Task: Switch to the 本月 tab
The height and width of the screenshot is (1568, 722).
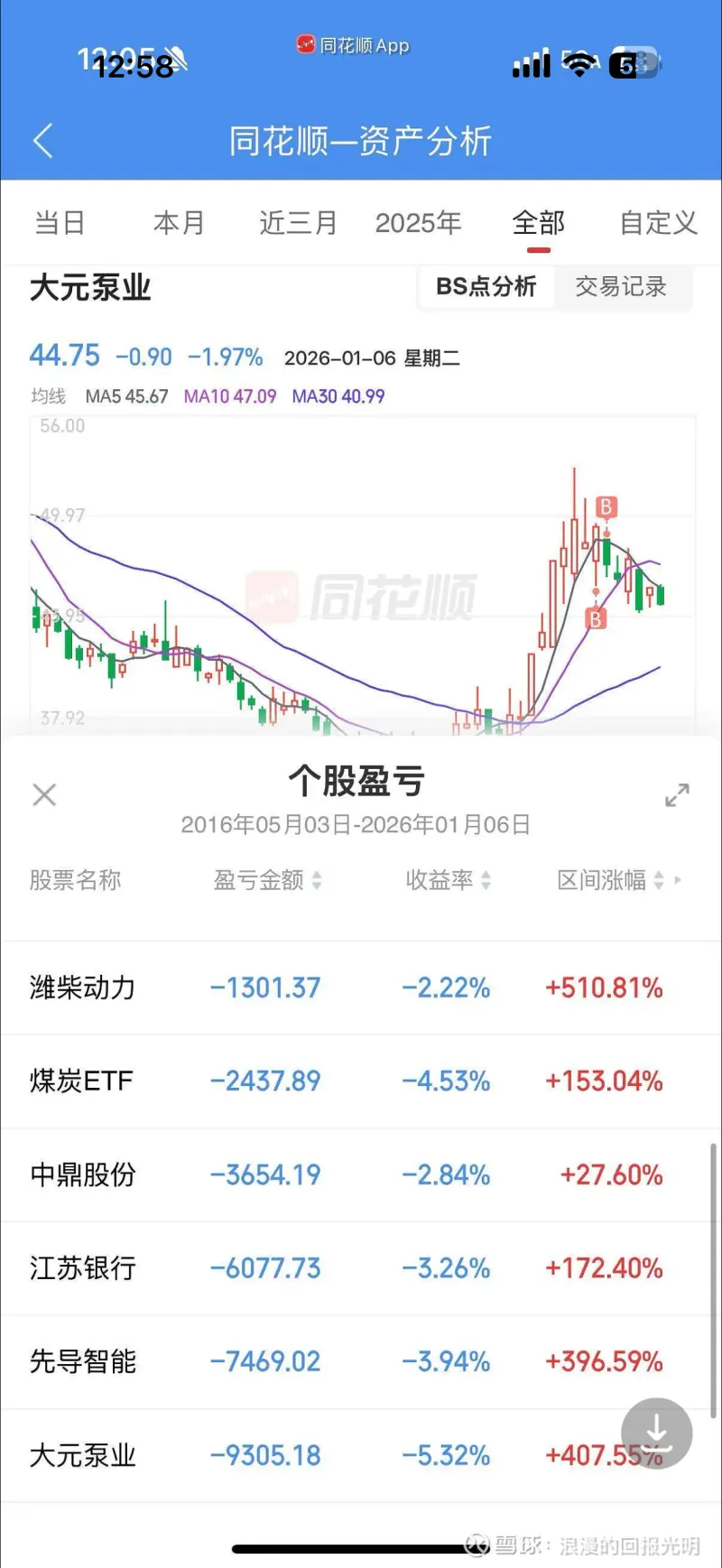Action: click(x=179, y=222)
